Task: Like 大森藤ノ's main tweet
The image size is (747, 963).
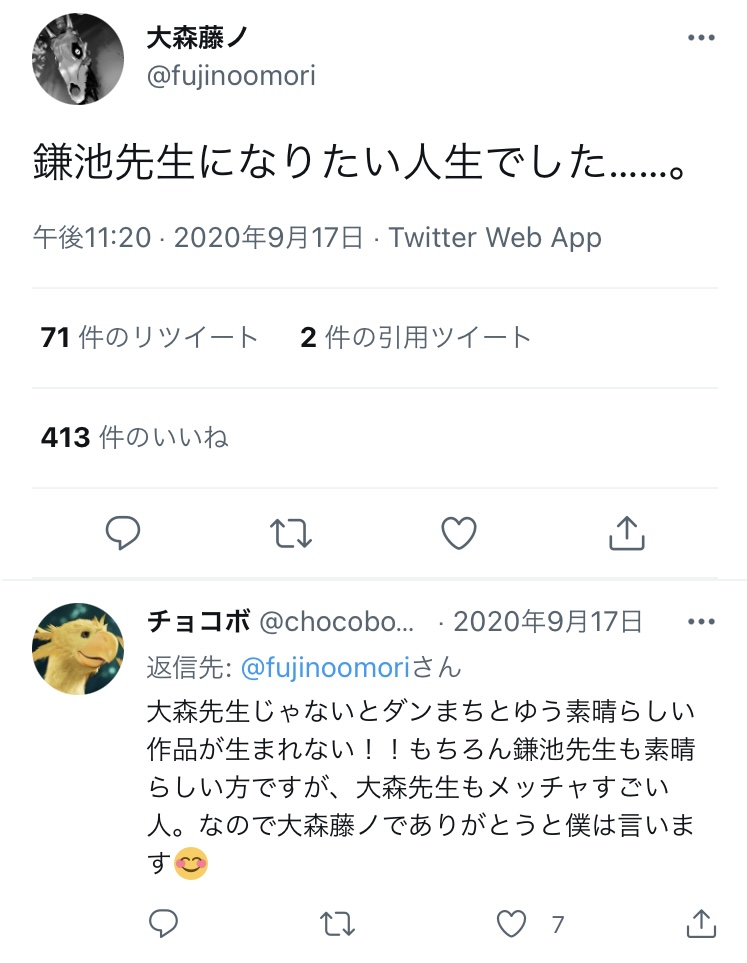Action: pos(459,533)
